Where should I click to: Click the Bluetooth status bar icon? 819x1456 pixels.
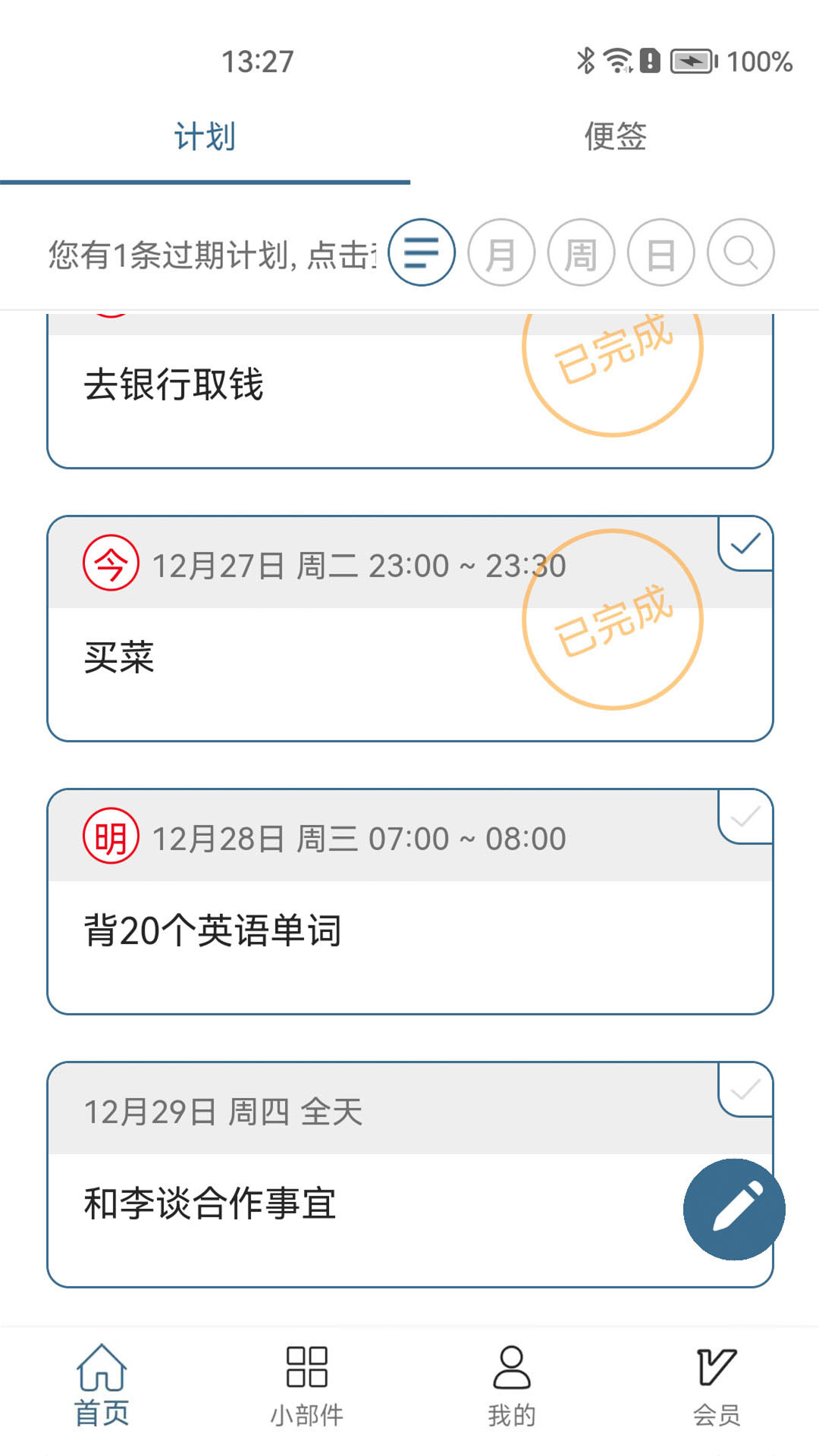585,62
